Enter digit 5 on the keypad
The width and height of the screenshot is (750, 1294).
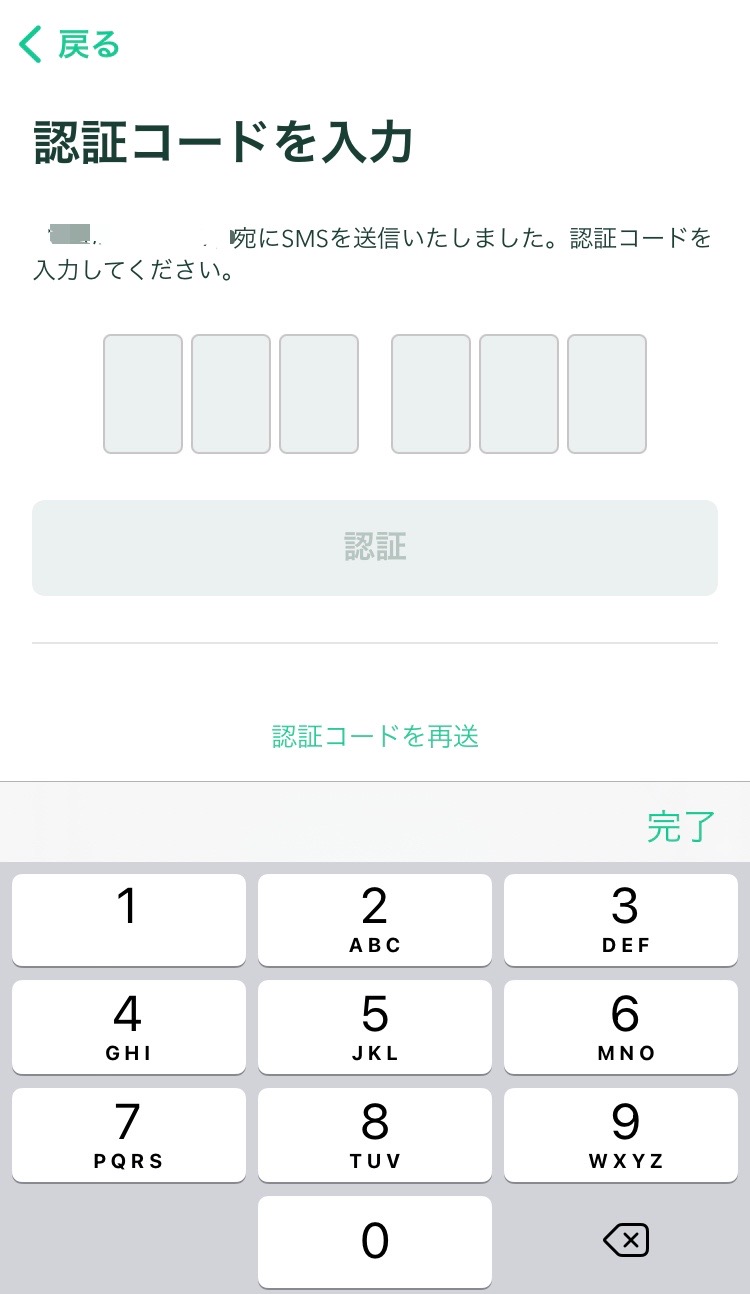coord(375,1027)
